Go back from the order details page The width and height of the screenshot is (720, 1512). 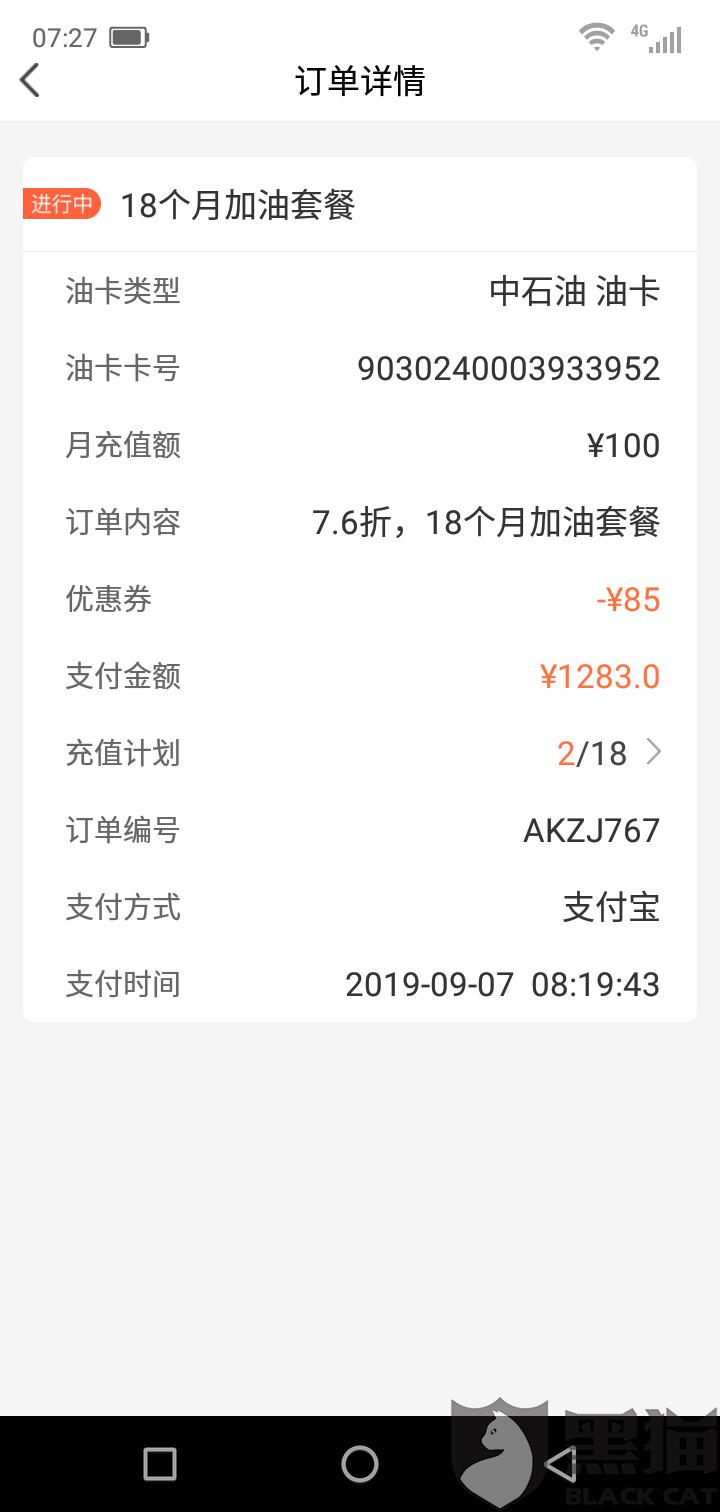(30, 80)
